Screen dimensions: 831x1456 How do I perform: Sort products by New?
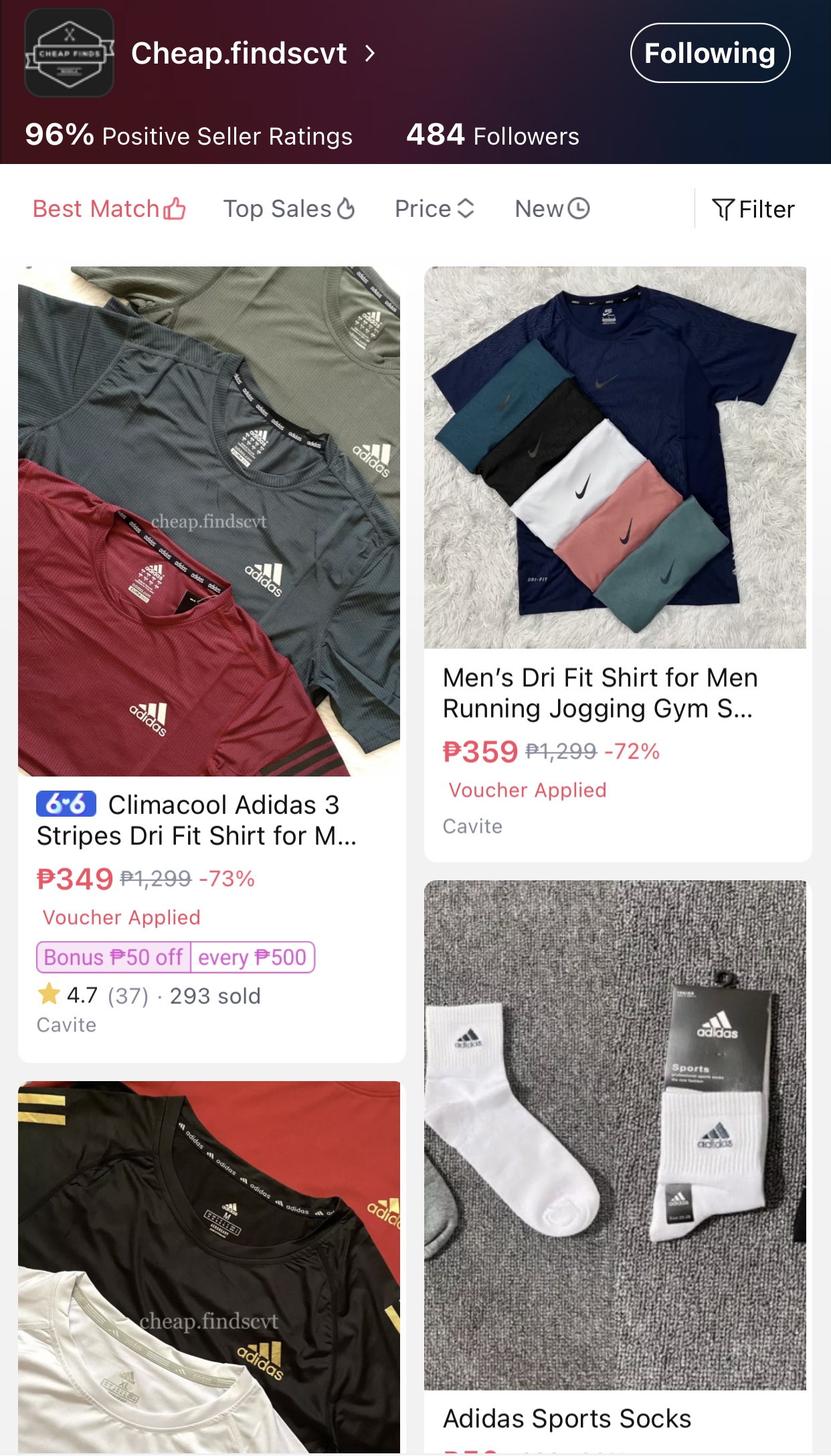pos(551,209)
